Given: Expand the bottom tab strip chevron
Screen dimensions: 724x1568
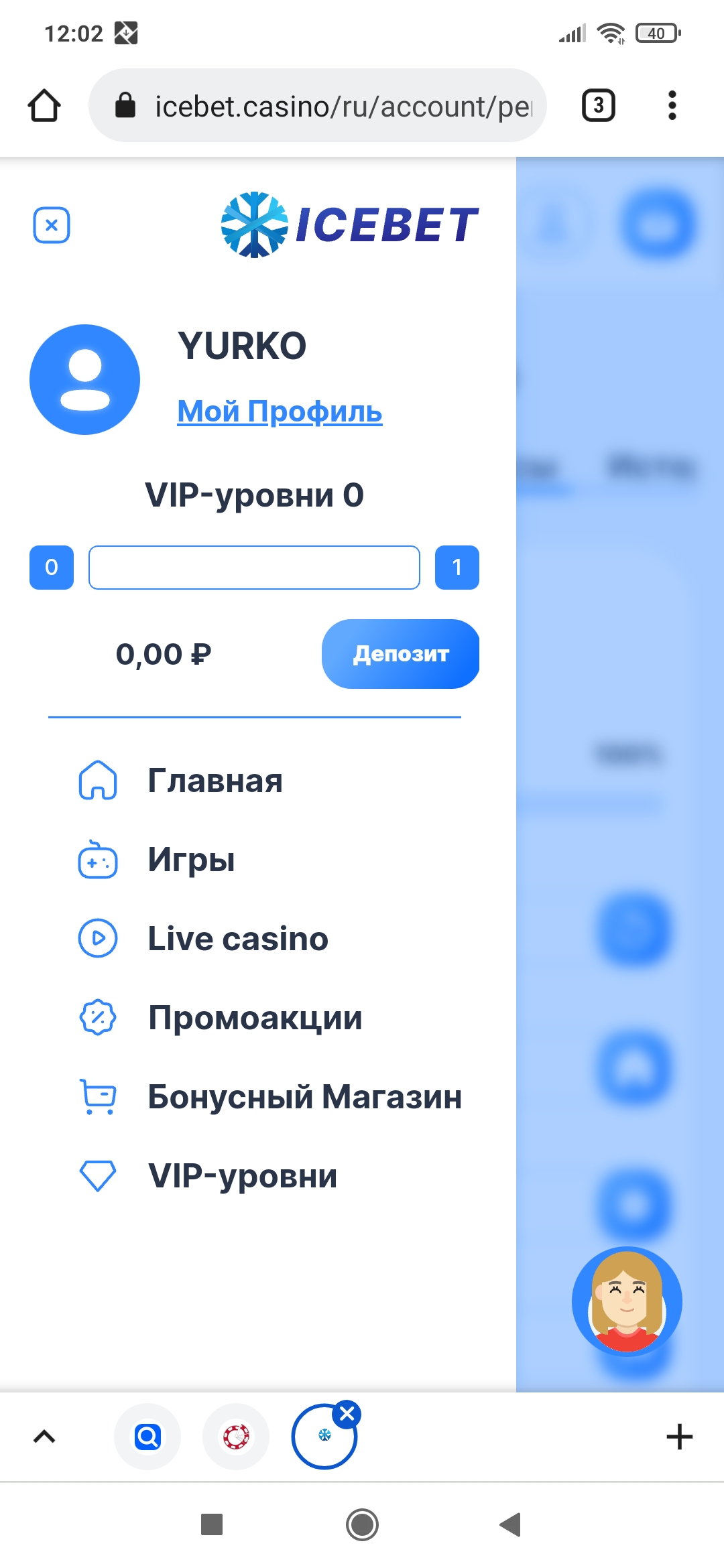Looking at the screenshot, I should 44,1437.
